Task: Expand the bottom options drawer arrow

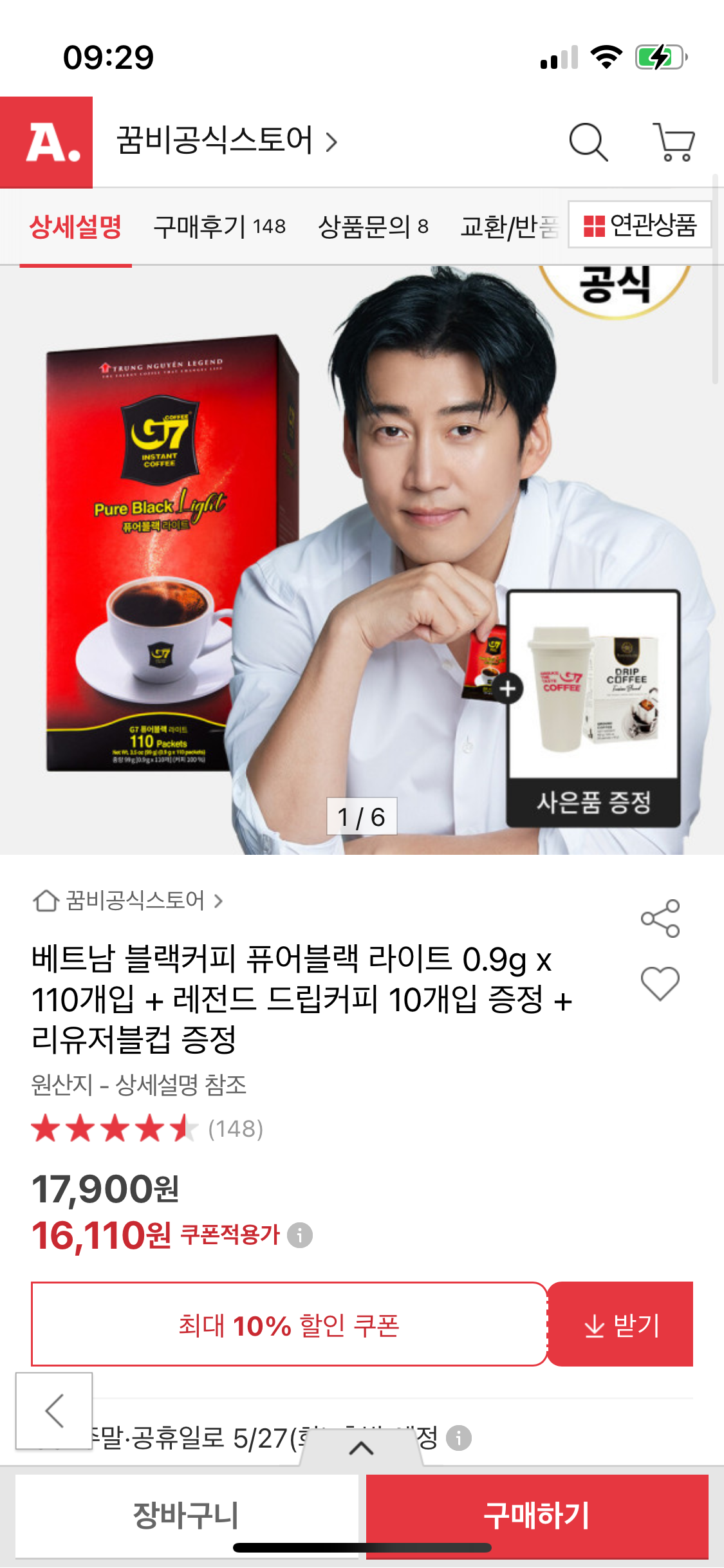Action: (361, 1448)
